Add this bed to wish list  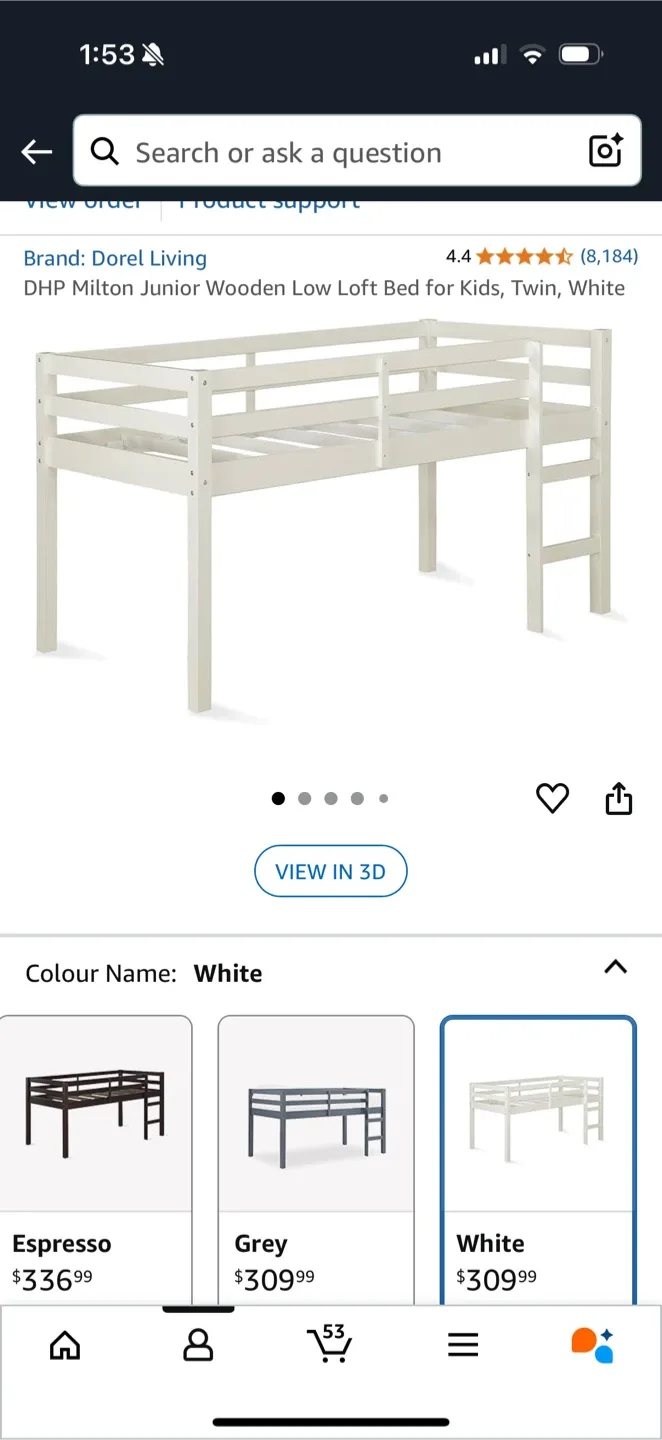[552, 798]
